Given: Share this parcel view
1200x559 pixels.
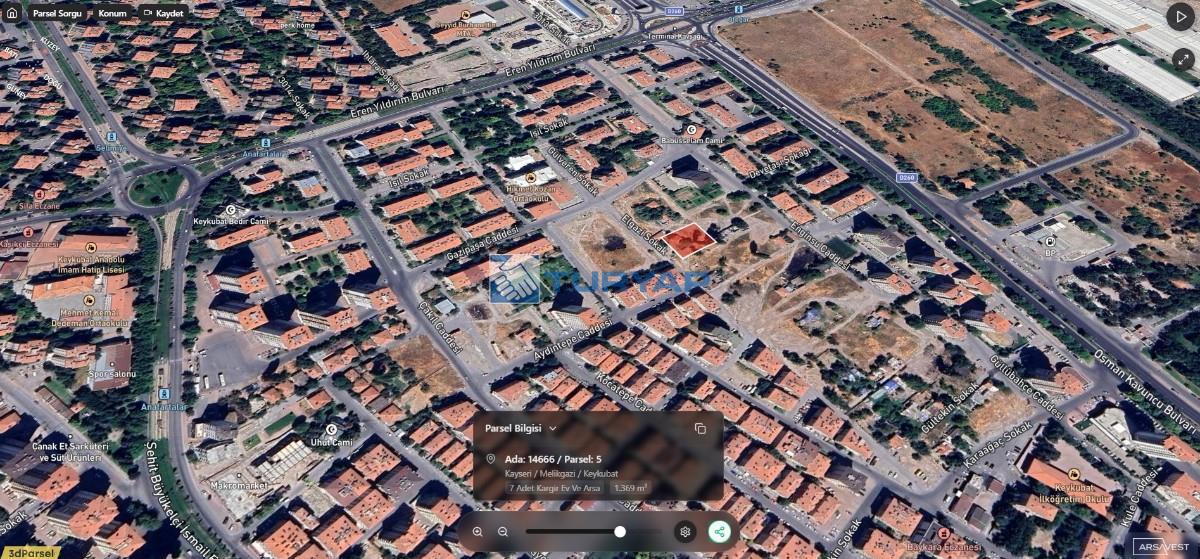Looking at the screenshot, I should click(x=718, y=532).
